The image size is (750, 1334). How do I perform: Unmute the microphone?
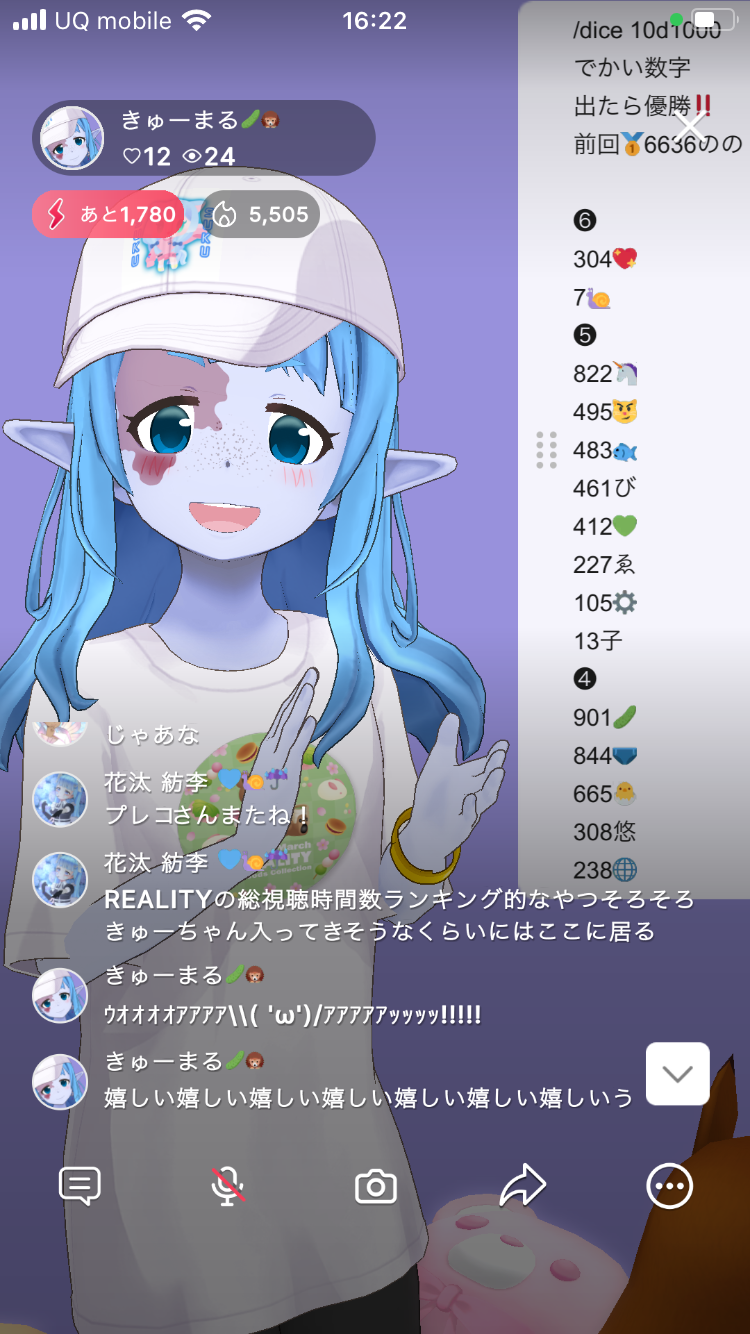tap(228, 1186)
